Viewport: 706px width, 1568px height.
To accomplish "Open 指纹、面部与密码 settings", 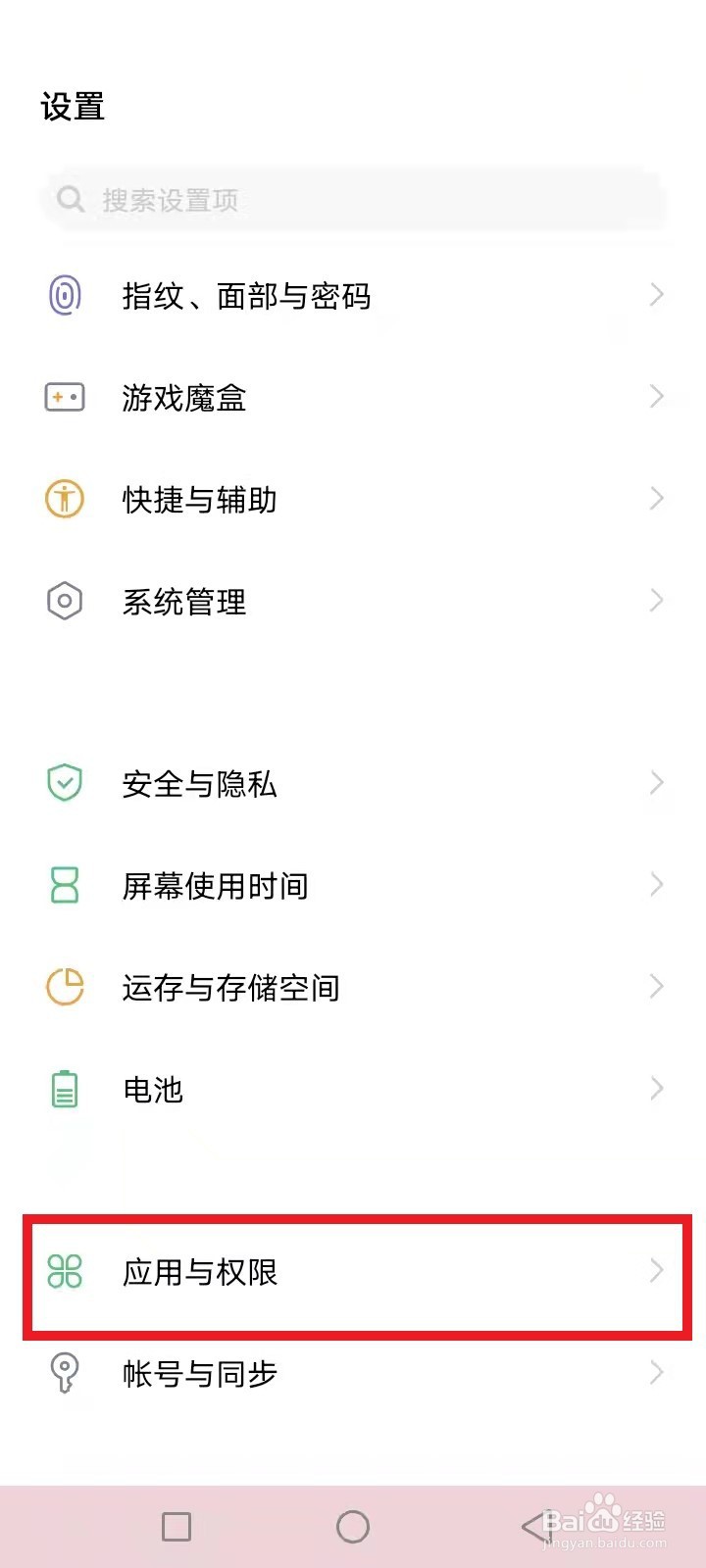I will coord(353,295).
